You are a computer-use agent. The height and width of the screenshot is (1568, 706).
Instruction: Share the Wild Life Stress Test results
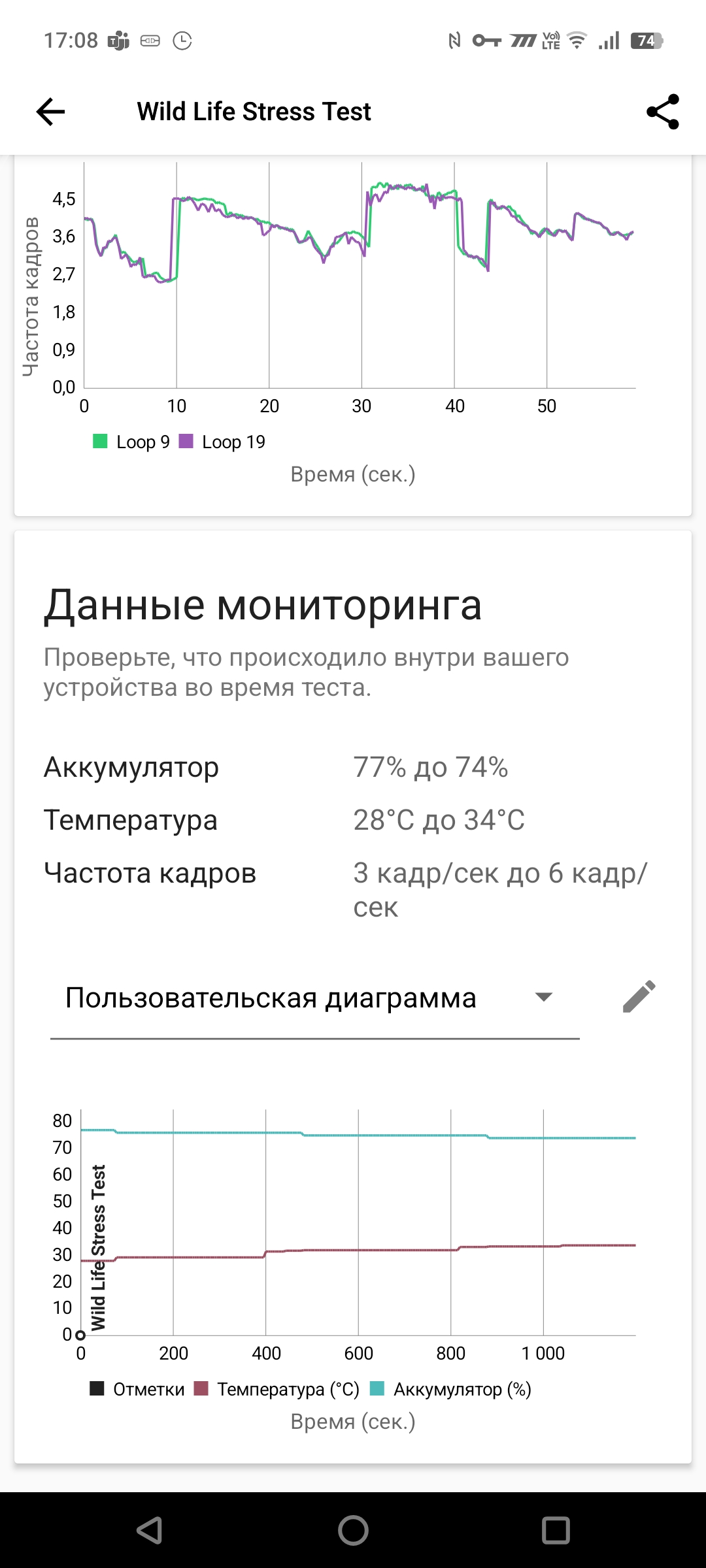(x=663, y=112)
